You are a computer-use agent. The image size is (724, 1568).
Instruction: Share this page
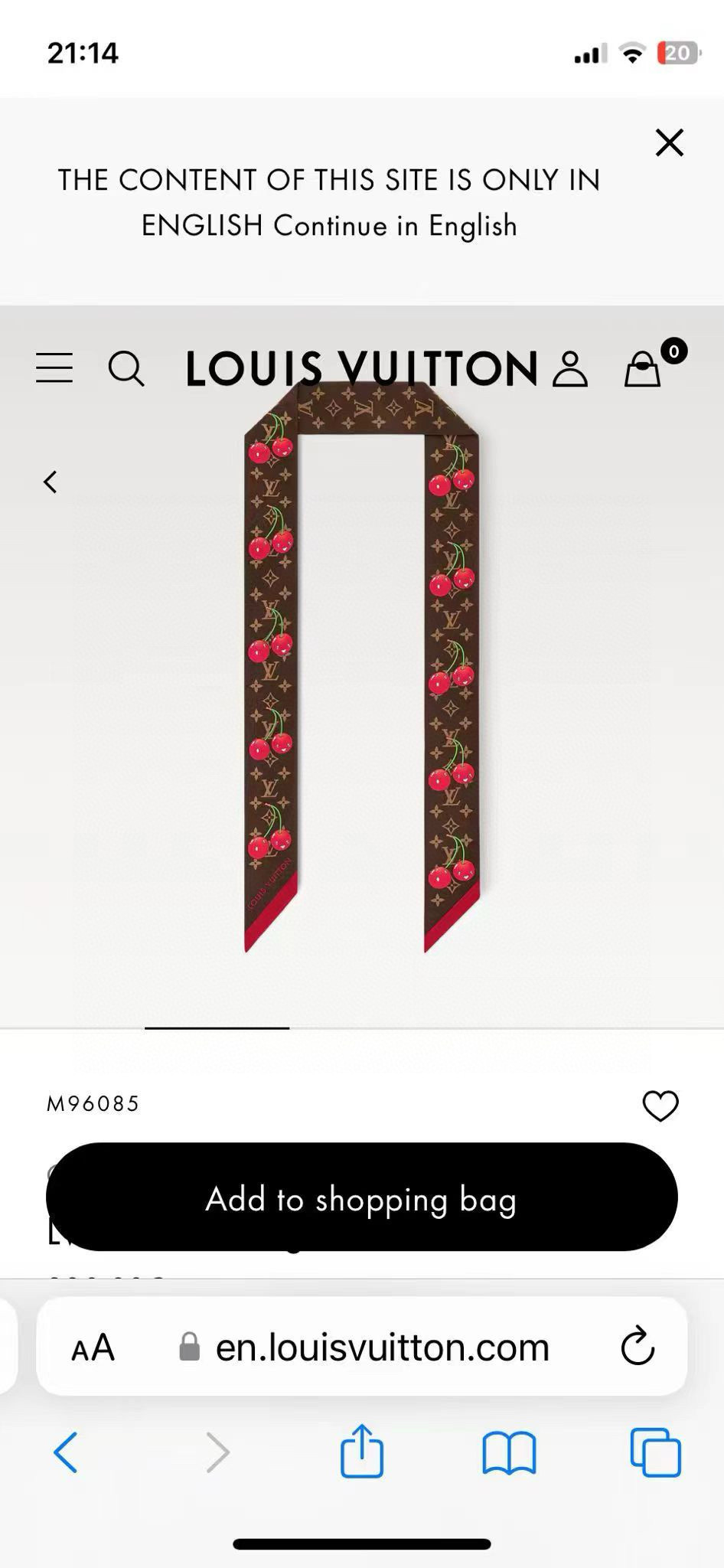coord(361,1451)
